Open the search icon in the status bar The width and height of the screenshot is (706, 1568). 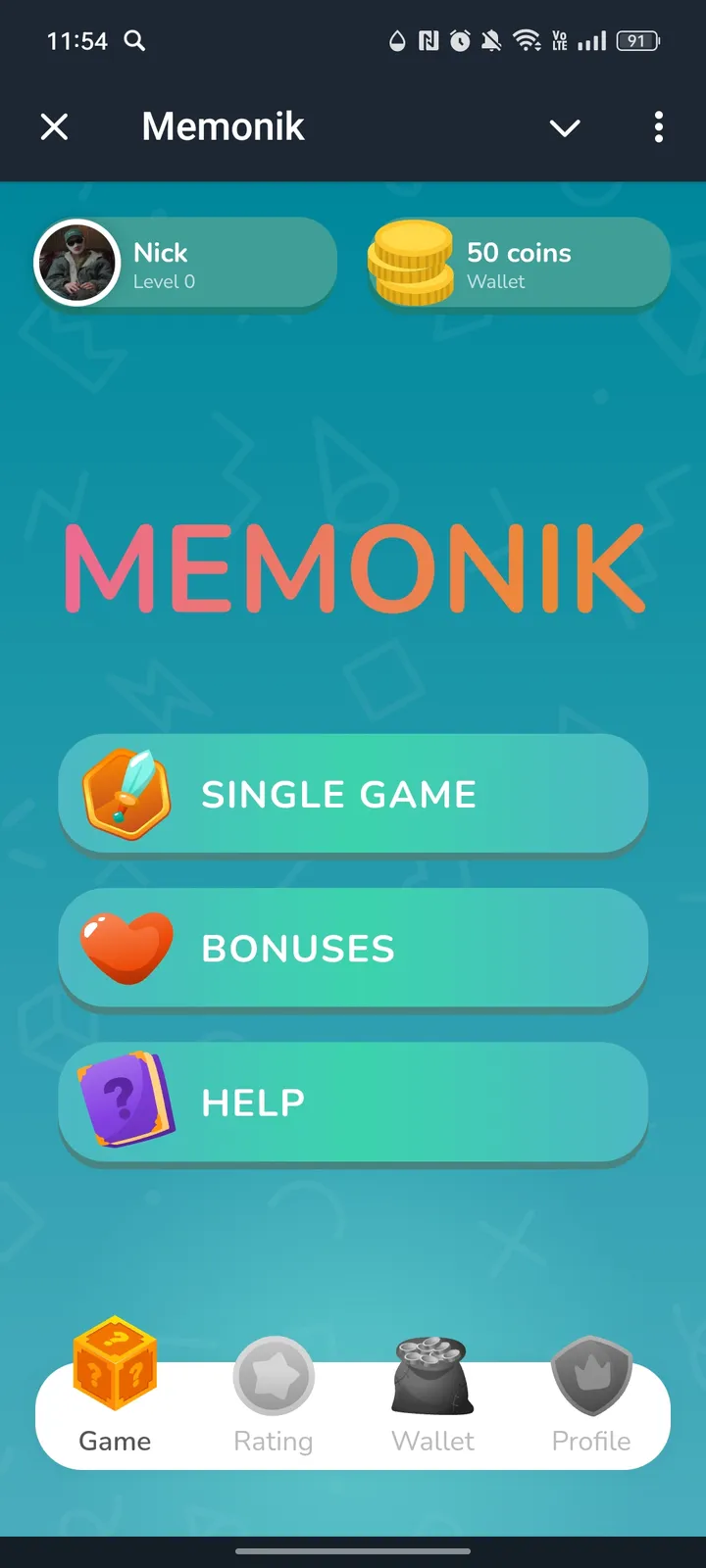135,41
